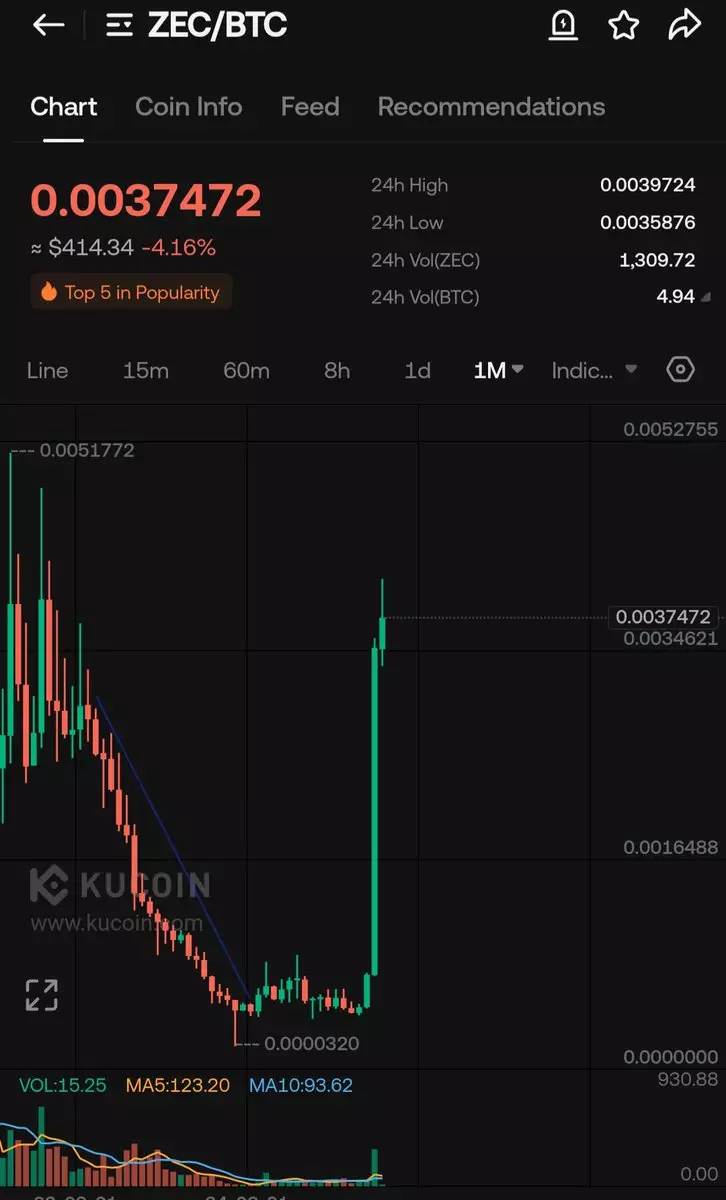Add ZEC/BTC to favorites with the star
This screenshot has height=1200, width=726.
[x=624, y=26]
